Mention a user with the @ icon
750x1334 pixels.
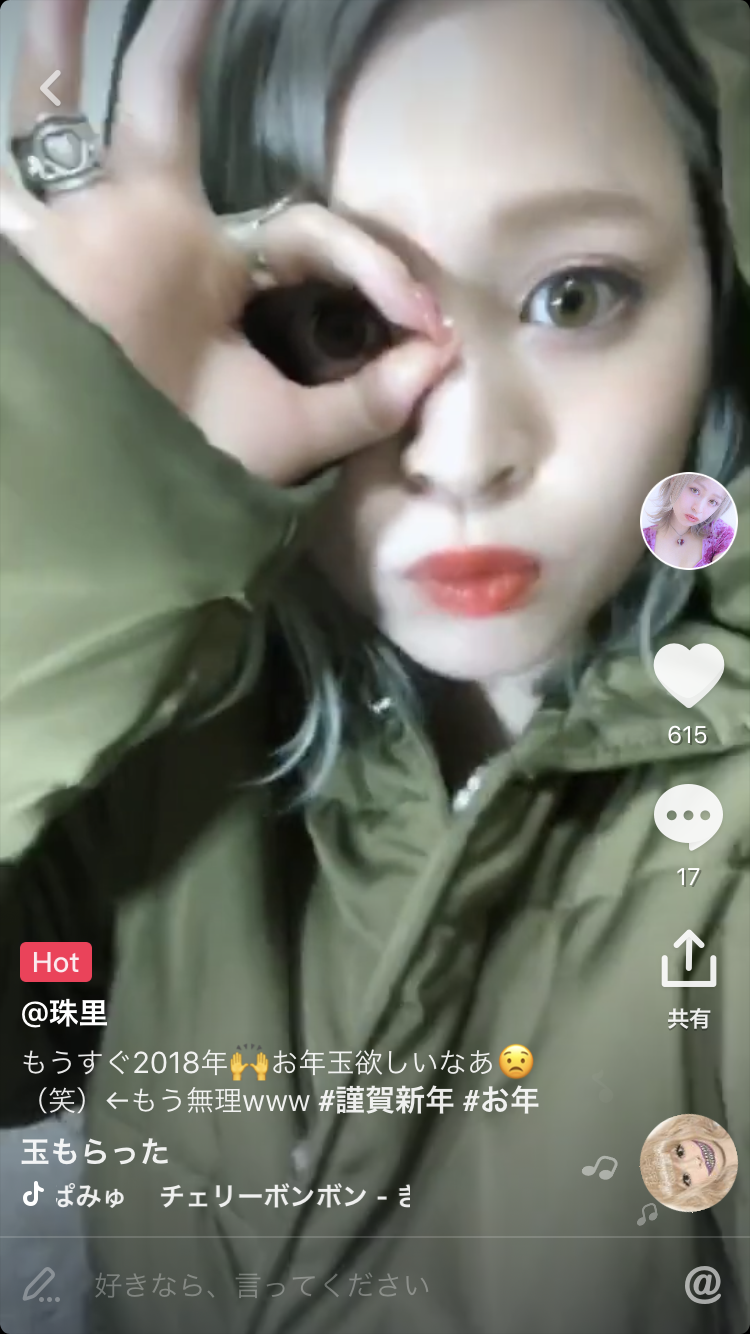point(703,1285)
